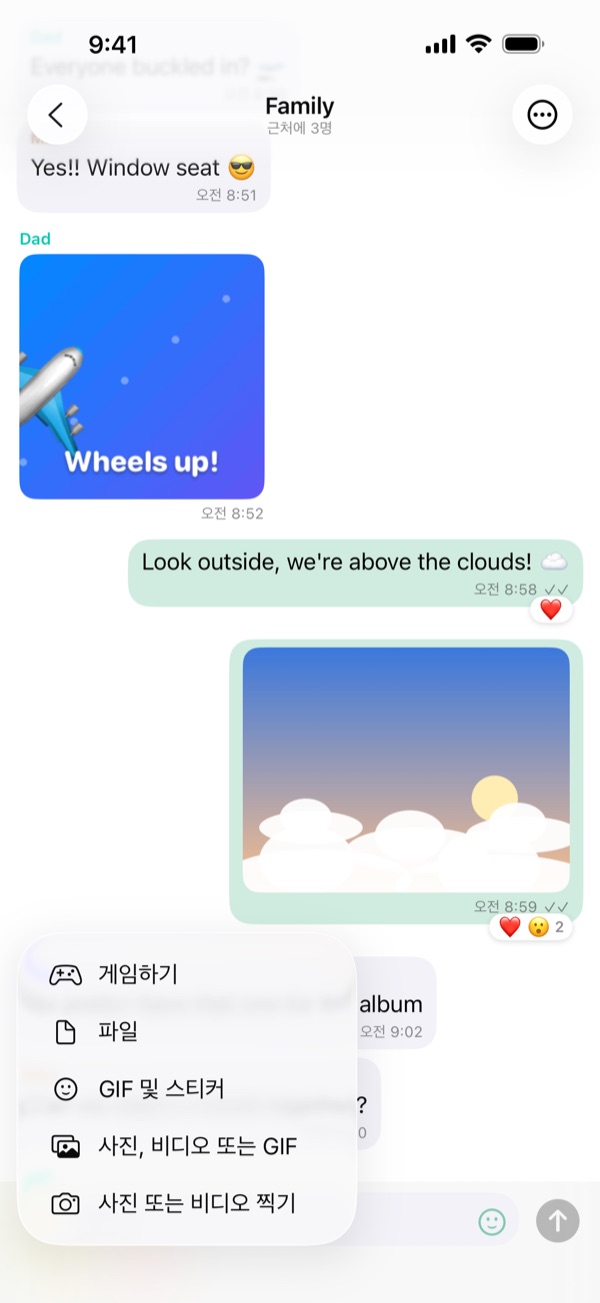600x1303 pixels.
Task: View Dad's Wheels up! sticker
Action: pos(142,377)
